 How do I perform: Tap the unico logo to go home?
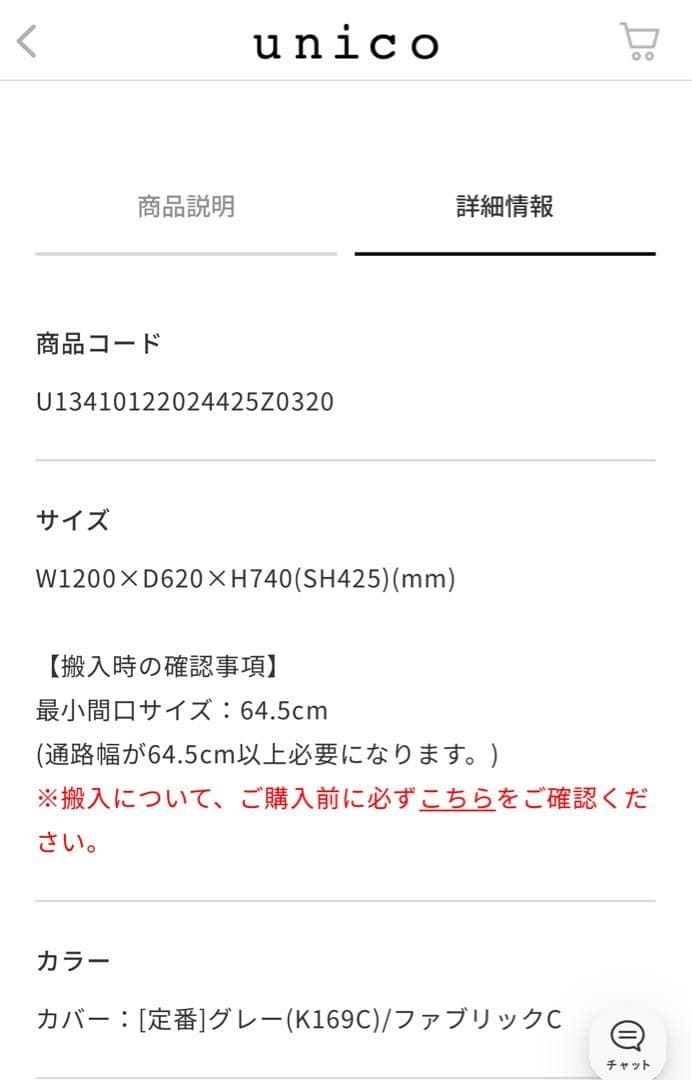click(346, 44)
